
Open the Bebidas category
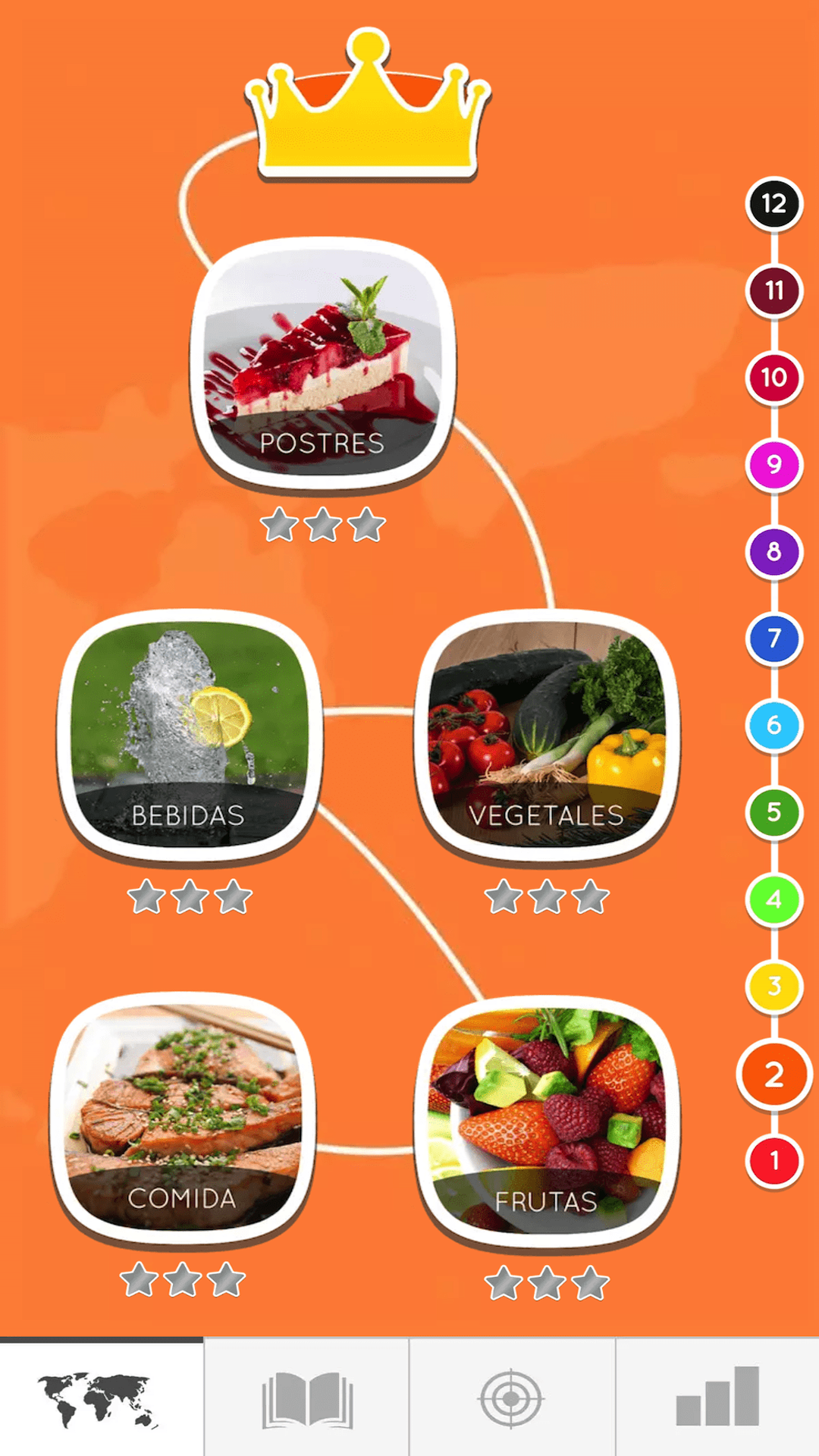click(x=190, y=734)
